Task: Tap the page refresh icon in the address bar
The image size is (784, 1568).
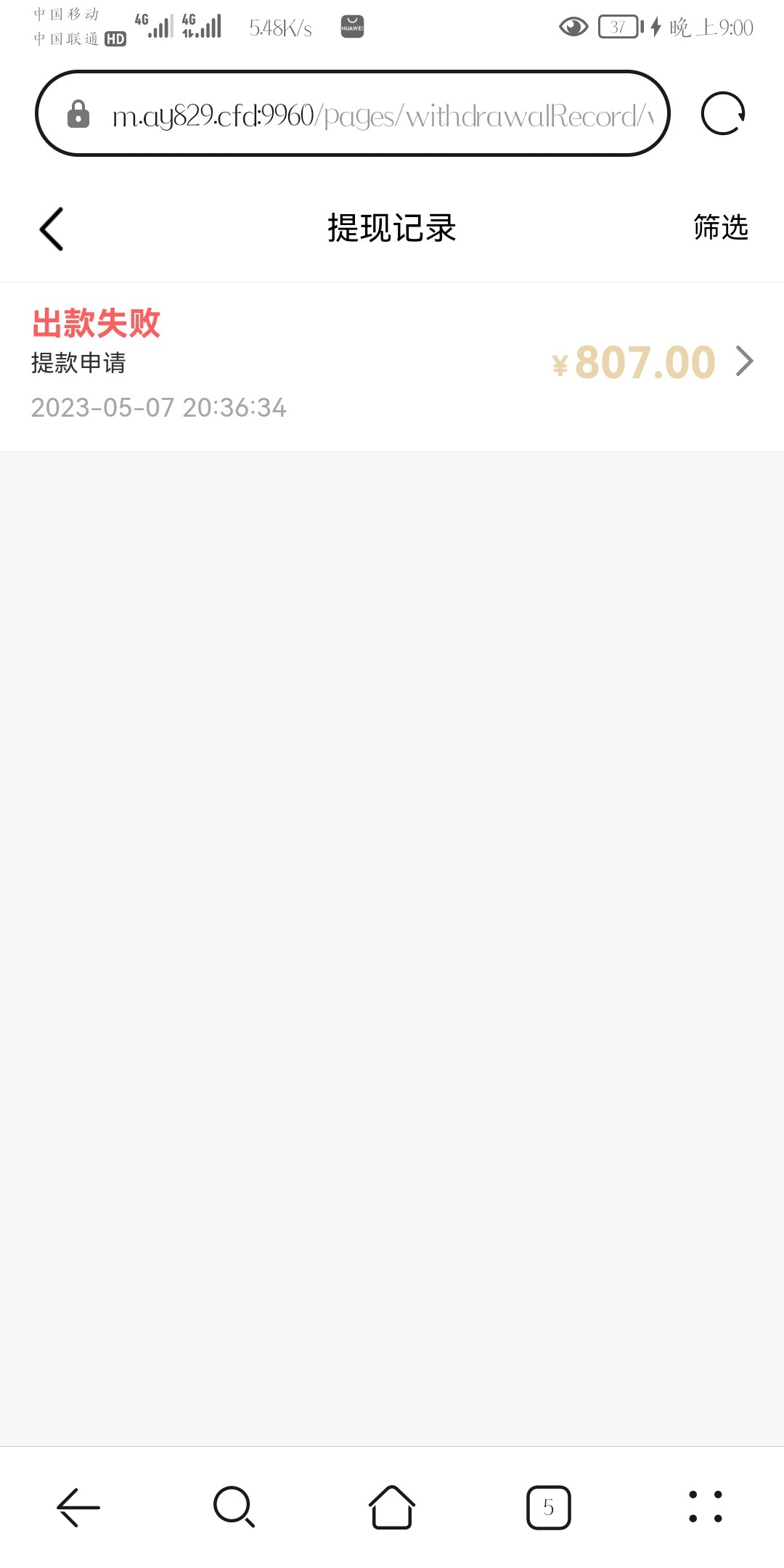Action: pyautogui.click(x=722, y=114)
